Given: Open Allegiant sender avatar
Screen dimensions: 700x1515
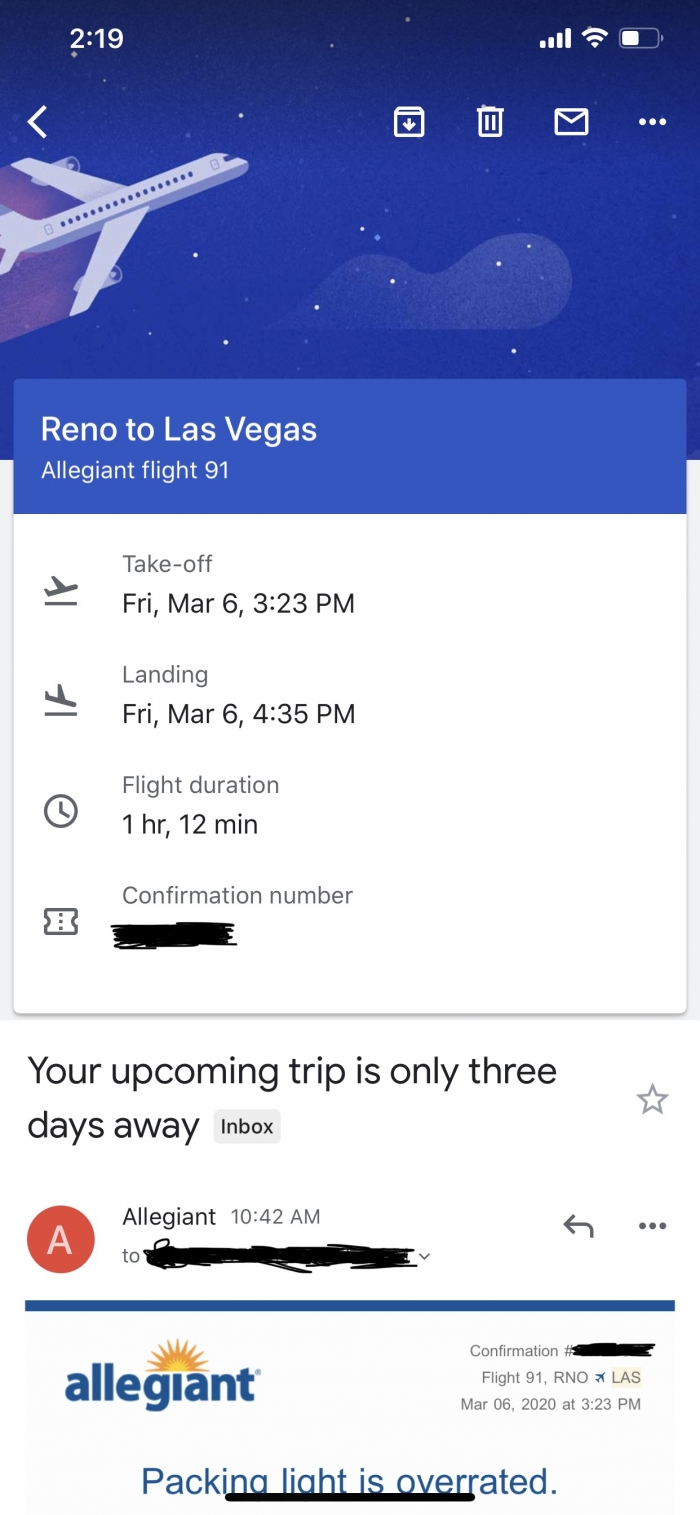Looking at the screenshot, I should (x=60, y=1239).
